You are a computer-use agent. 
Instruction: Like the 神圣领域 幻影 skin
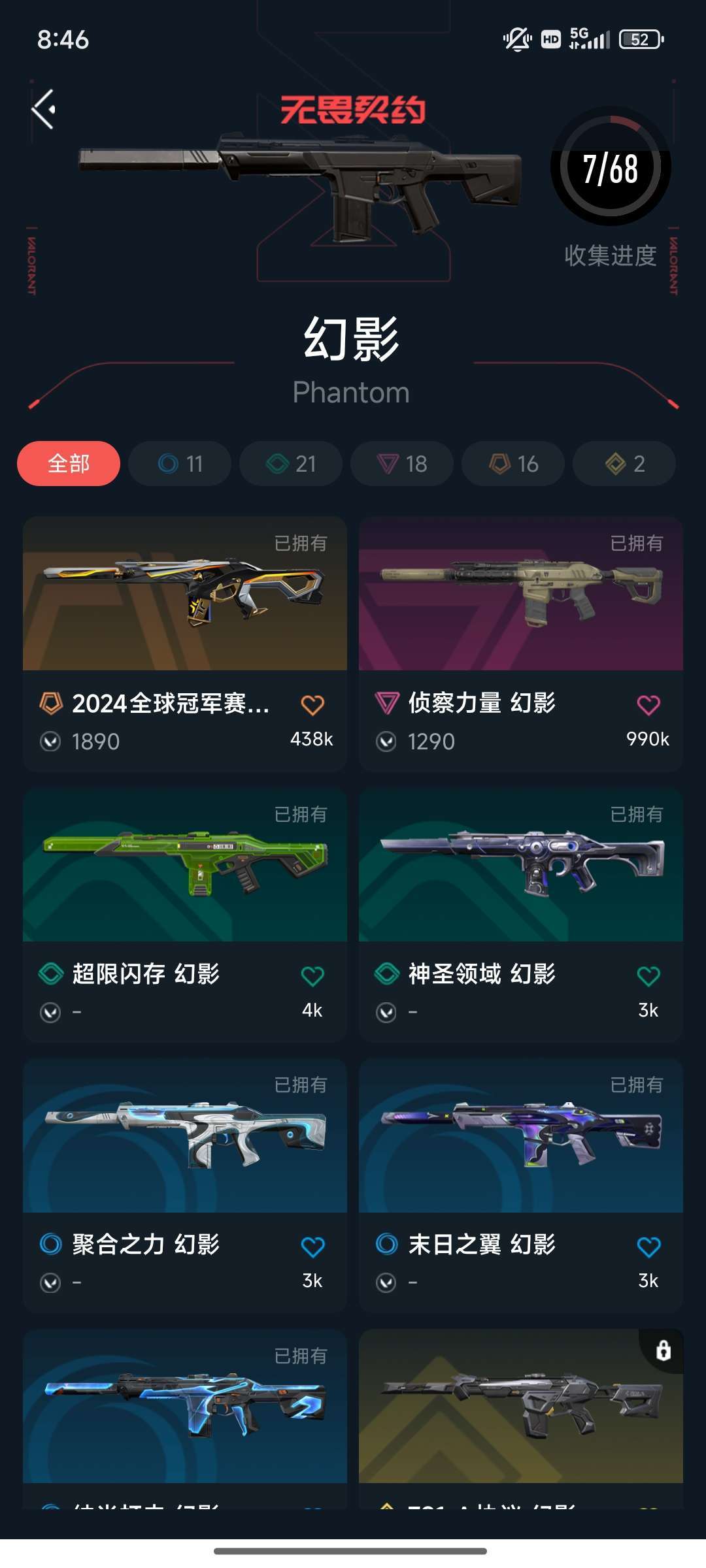(648, 976)
